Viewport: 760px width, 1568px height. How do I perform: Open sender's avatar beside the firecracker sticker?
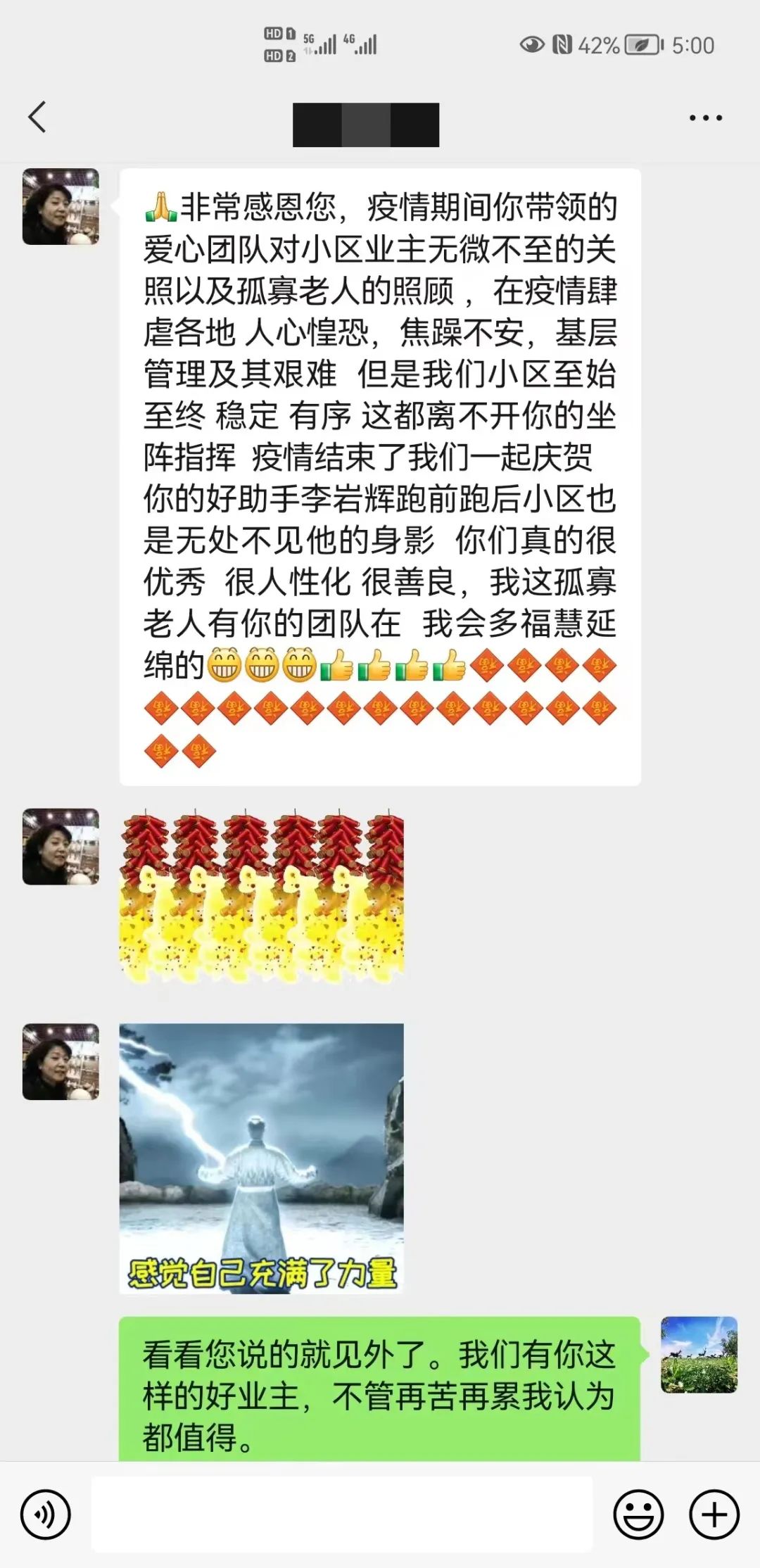click(x=61, y=847)
